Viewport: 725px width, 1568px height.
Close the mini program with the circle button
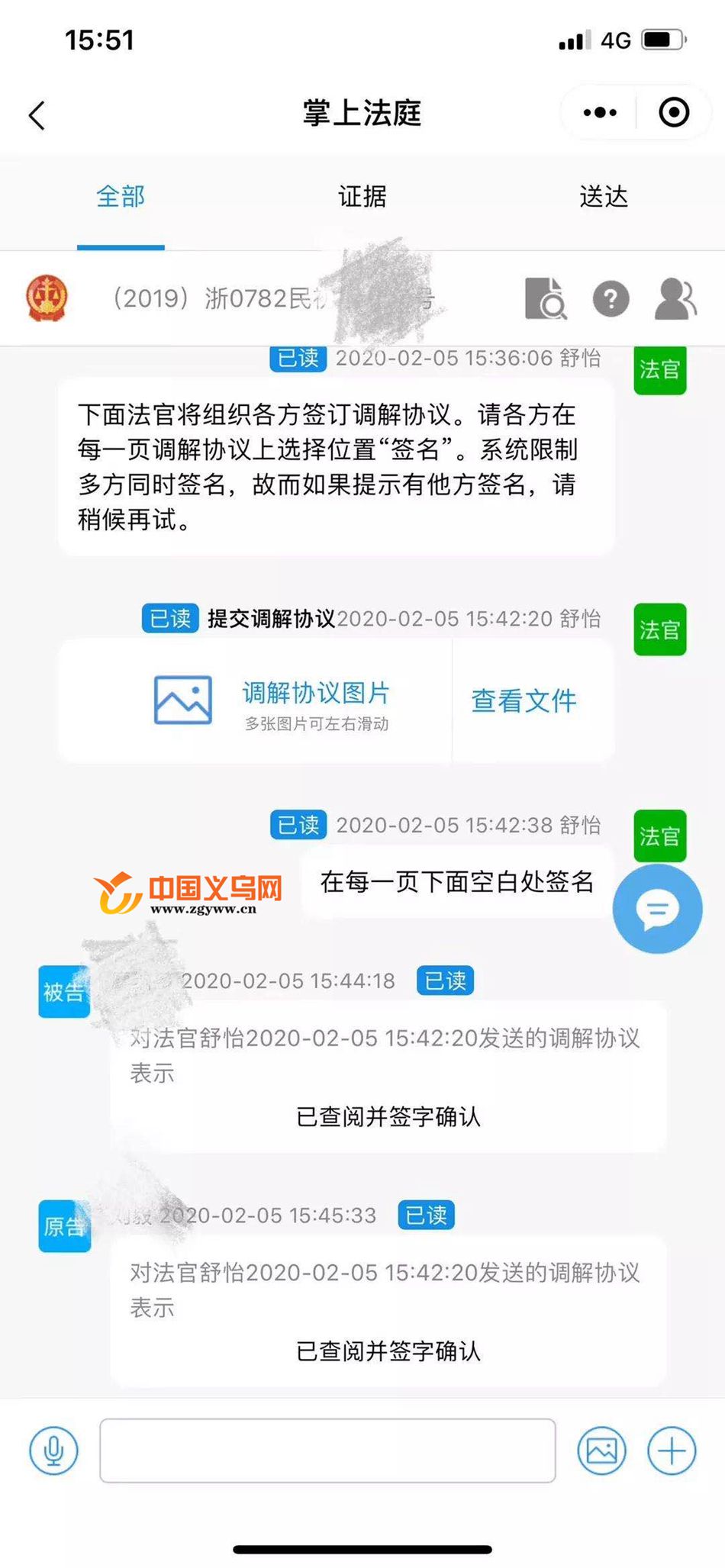[673, 113]
